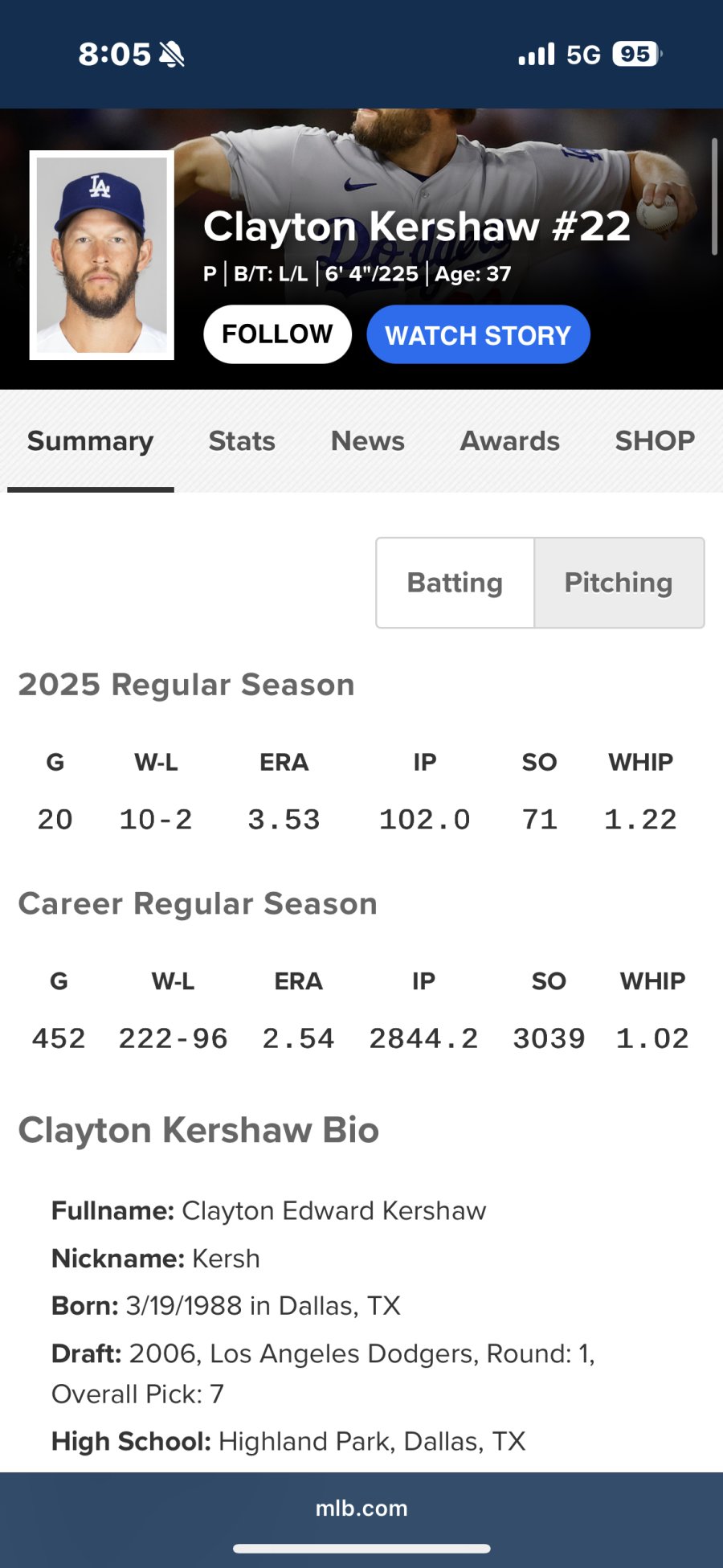This screenshot has width=723, height=1568.
Task: Select the Pitching stats toggle
Action: point(619,583)
